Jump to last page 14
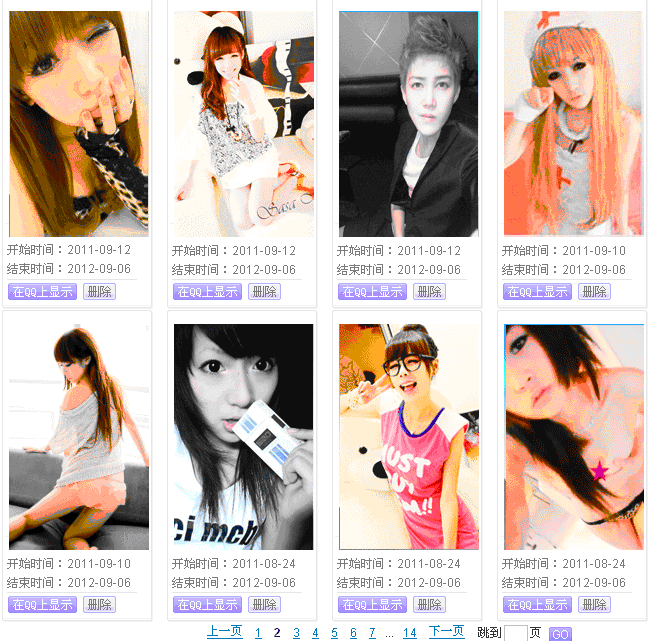The width and height of the screenshot is (659, 644). [409, 633]
